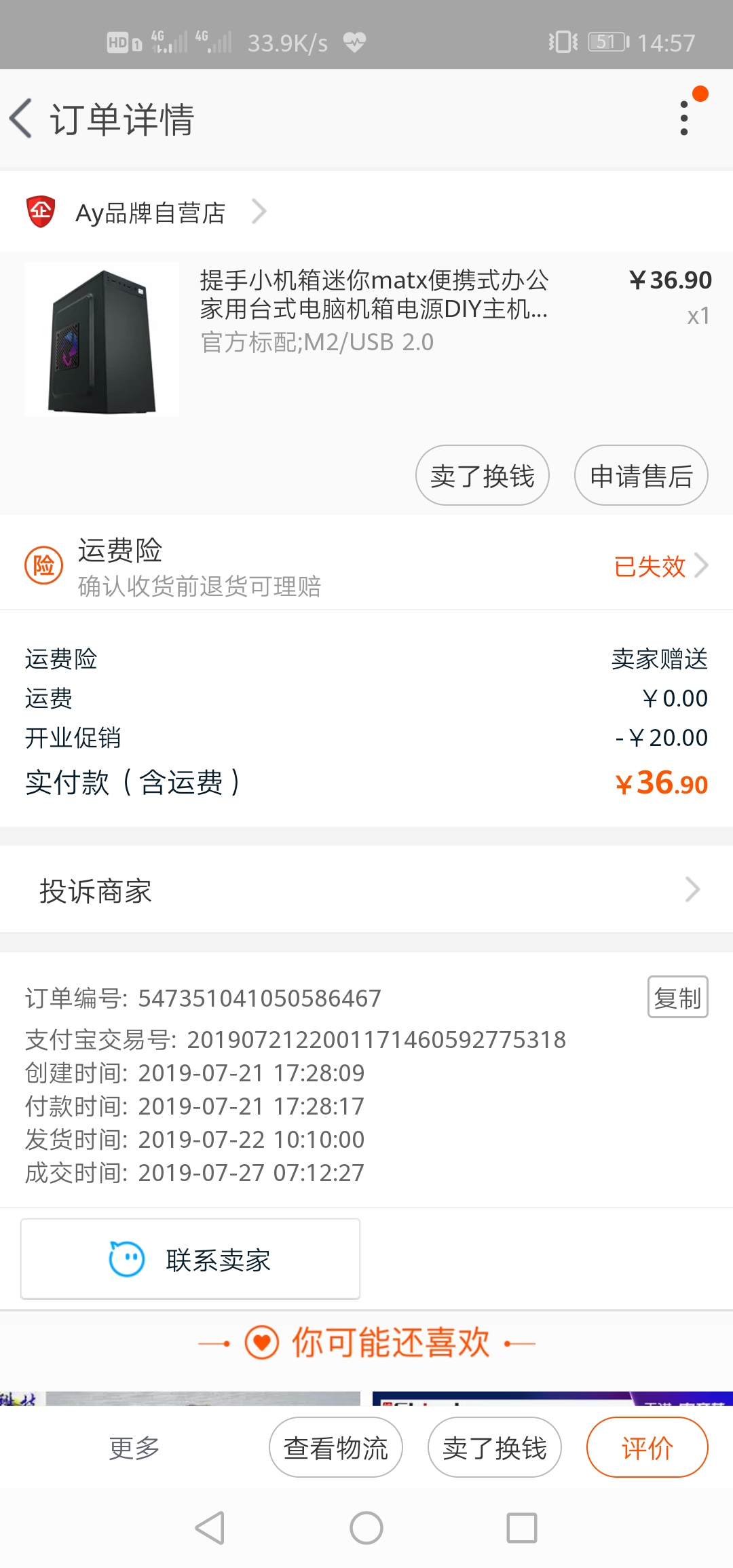Select 卖了换钱 in the bottom bar
The image size is (733, 1568).
point(493,1447)
